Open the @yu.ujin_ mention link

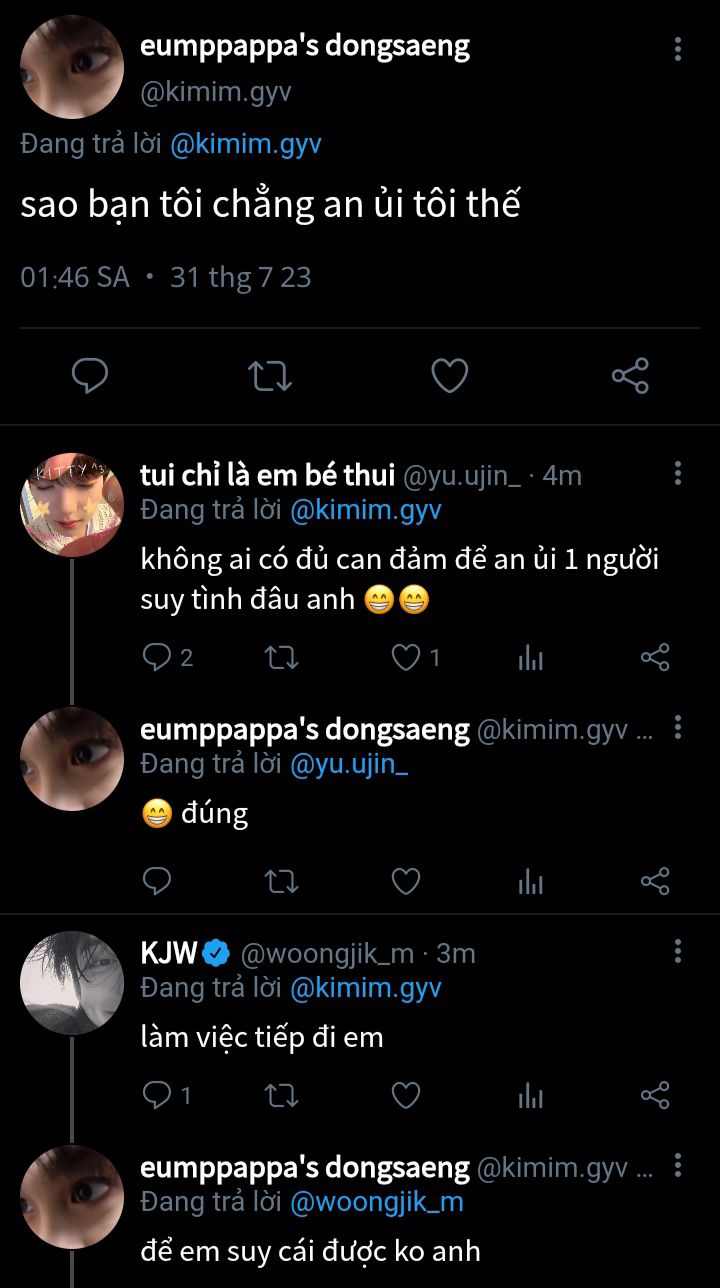coord(349,765)
